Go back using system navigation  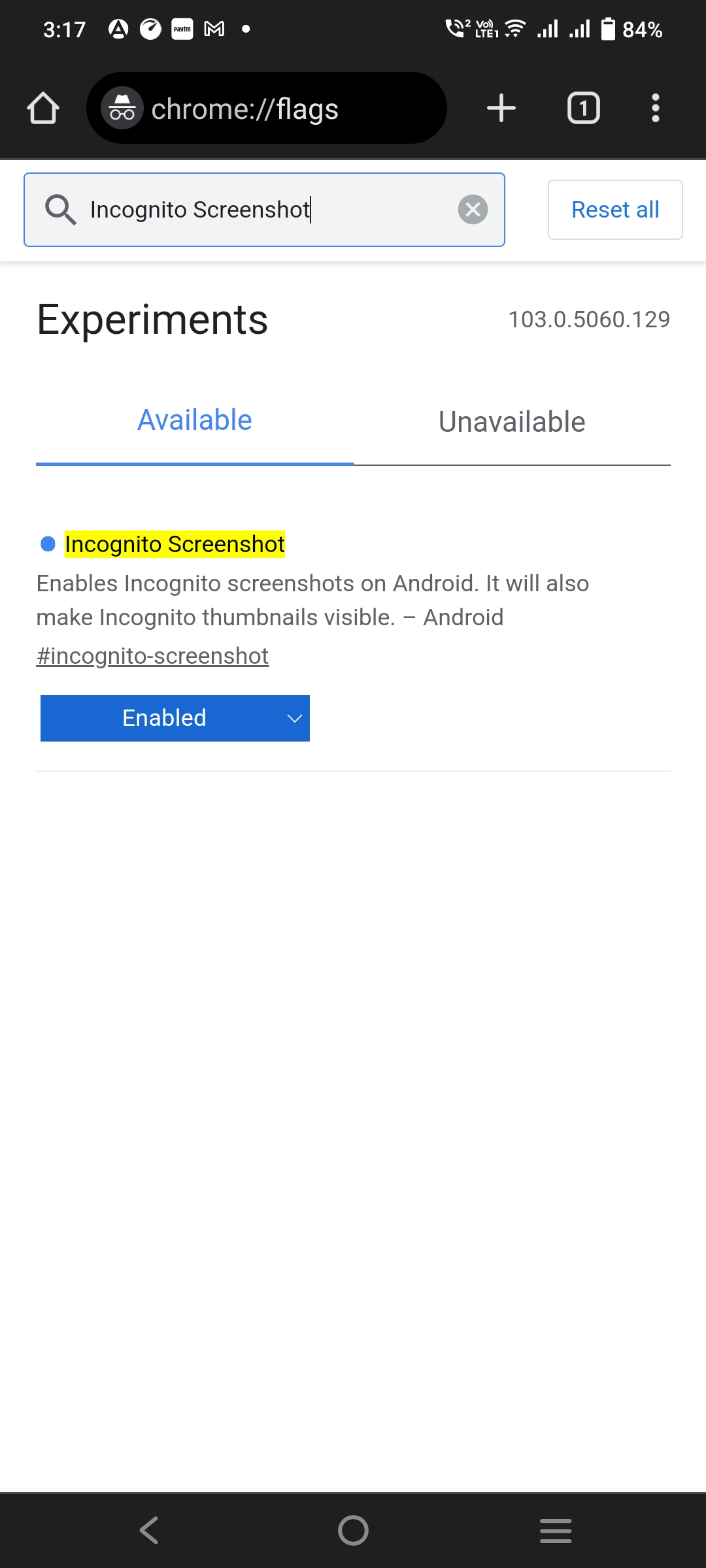(150, 1530)
